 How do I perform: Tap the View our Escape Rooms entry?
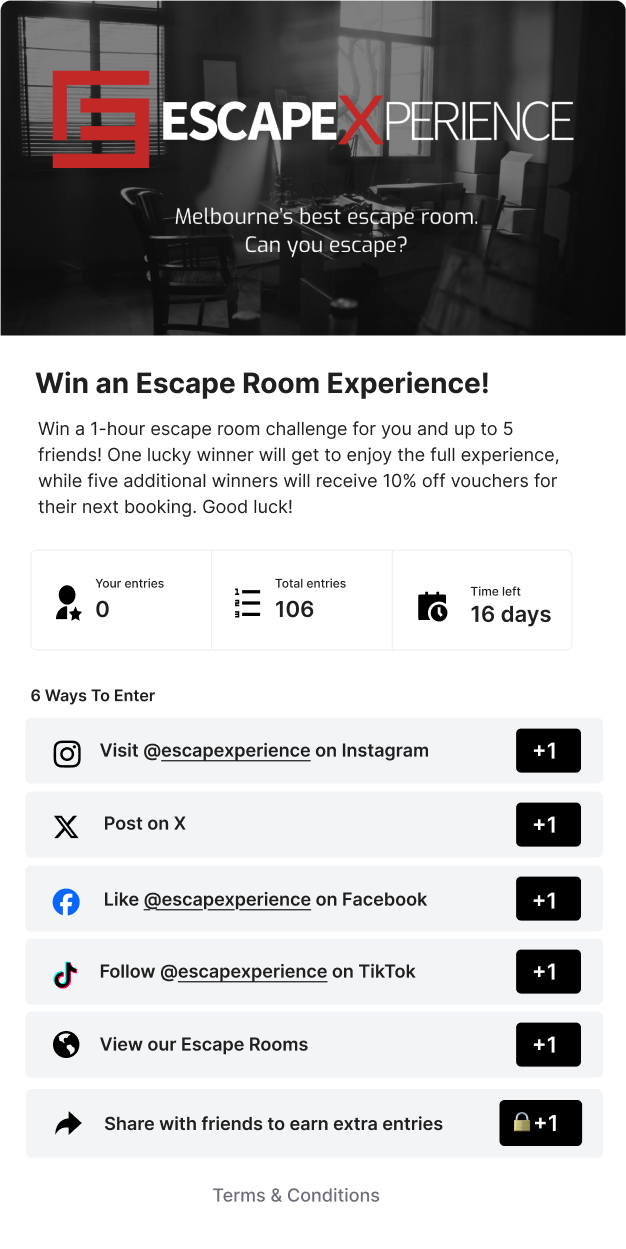204,1045
